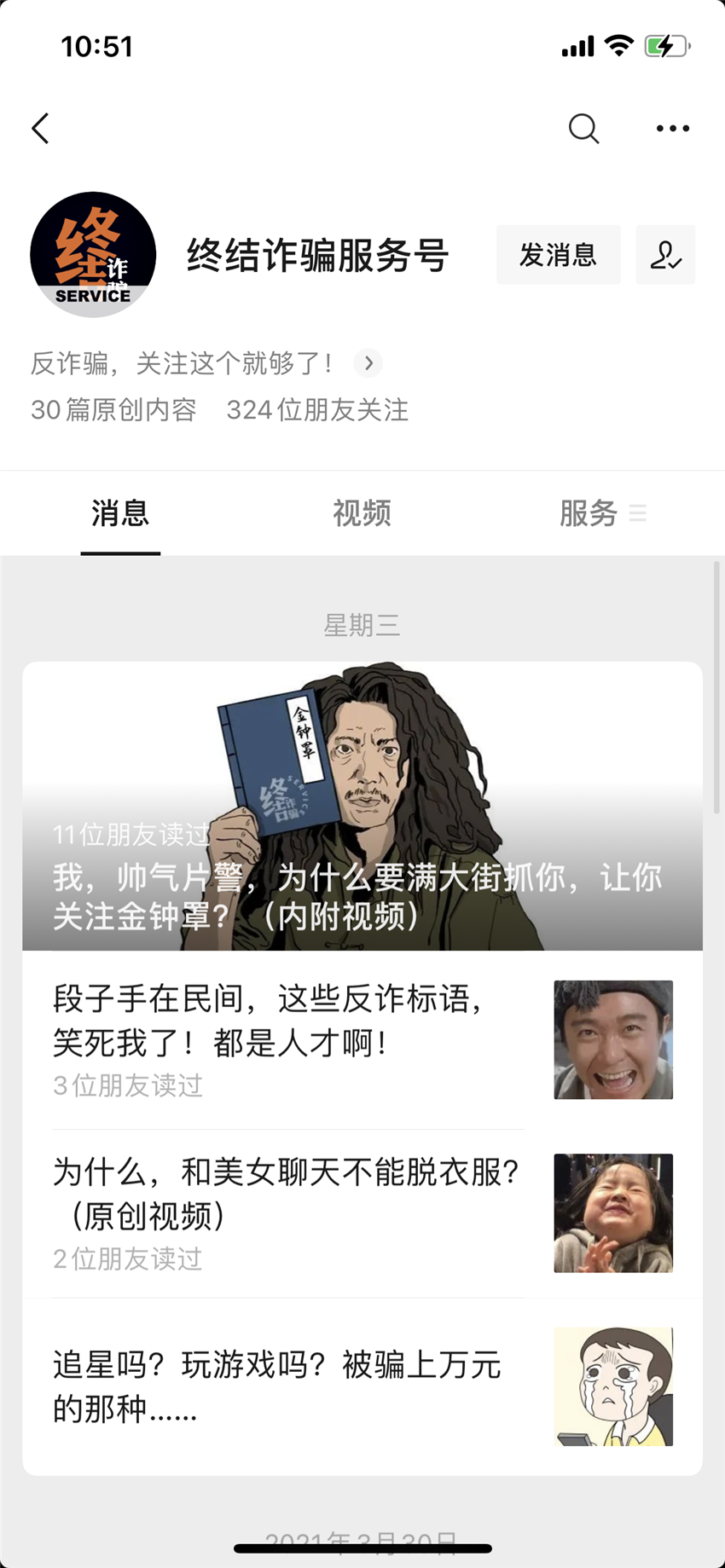725x1568 pixels.
Task: Tap the following status person icon
Action: 665,255
